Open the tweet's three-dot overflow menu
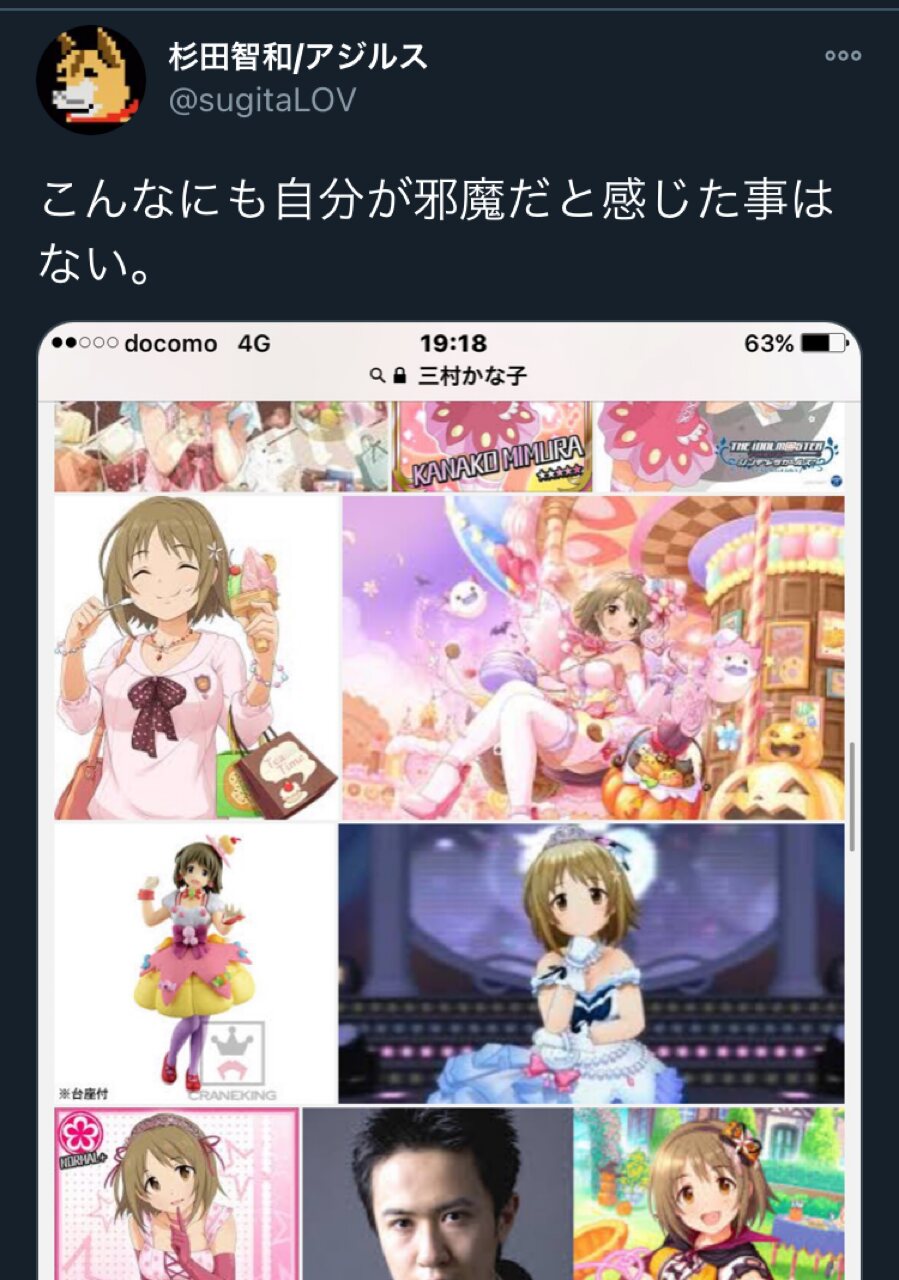899x1280 pixels. pyautogui.click(x=842, y=56)
